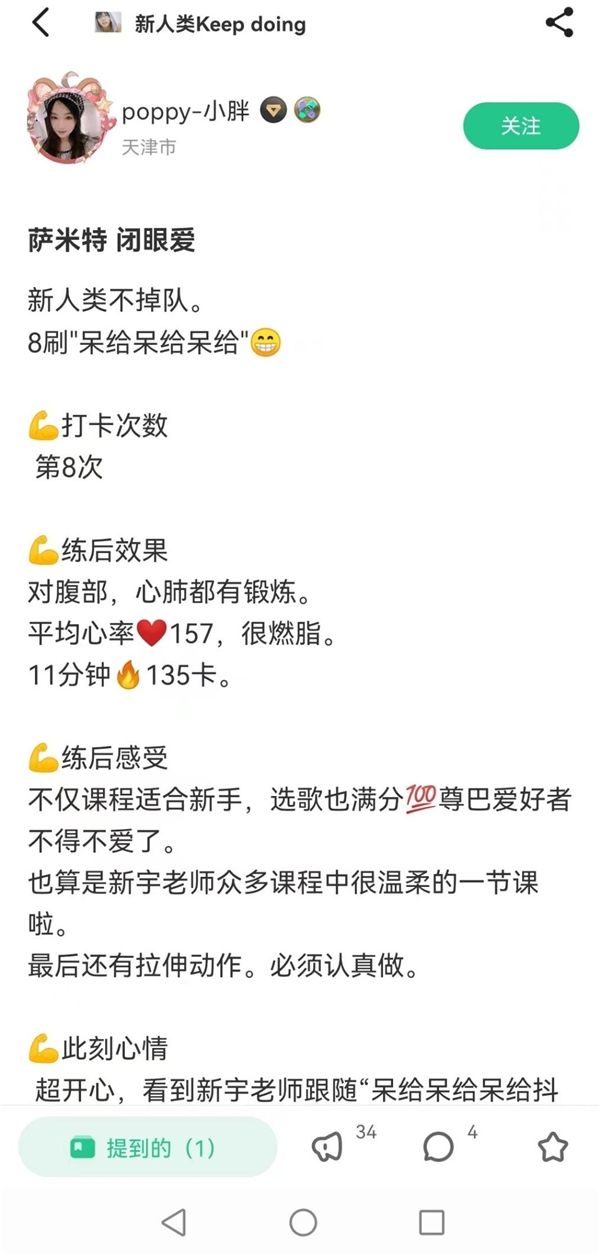Go back using the top-left arrow
The width and height of the screenshot is (600, 1256).
click(x=40, y=23)
